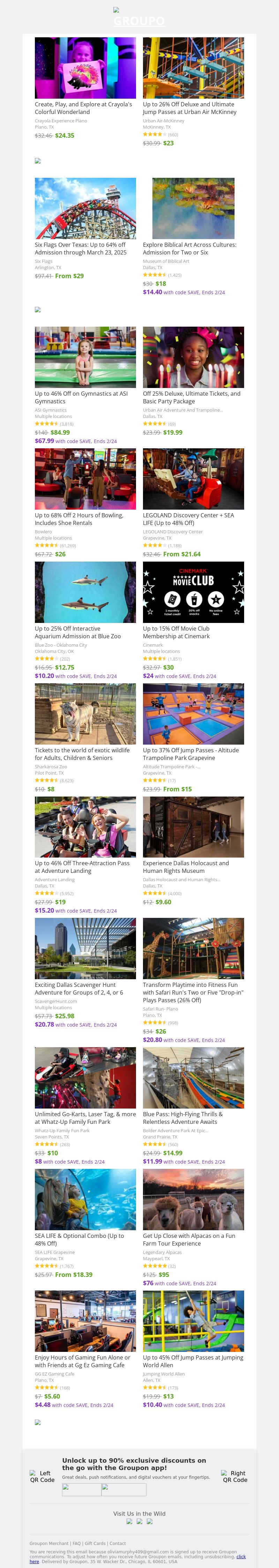The image size is (279, 1568).
Task: View the Six Flags Over Texas admission deal
Action: pos(85,208)
